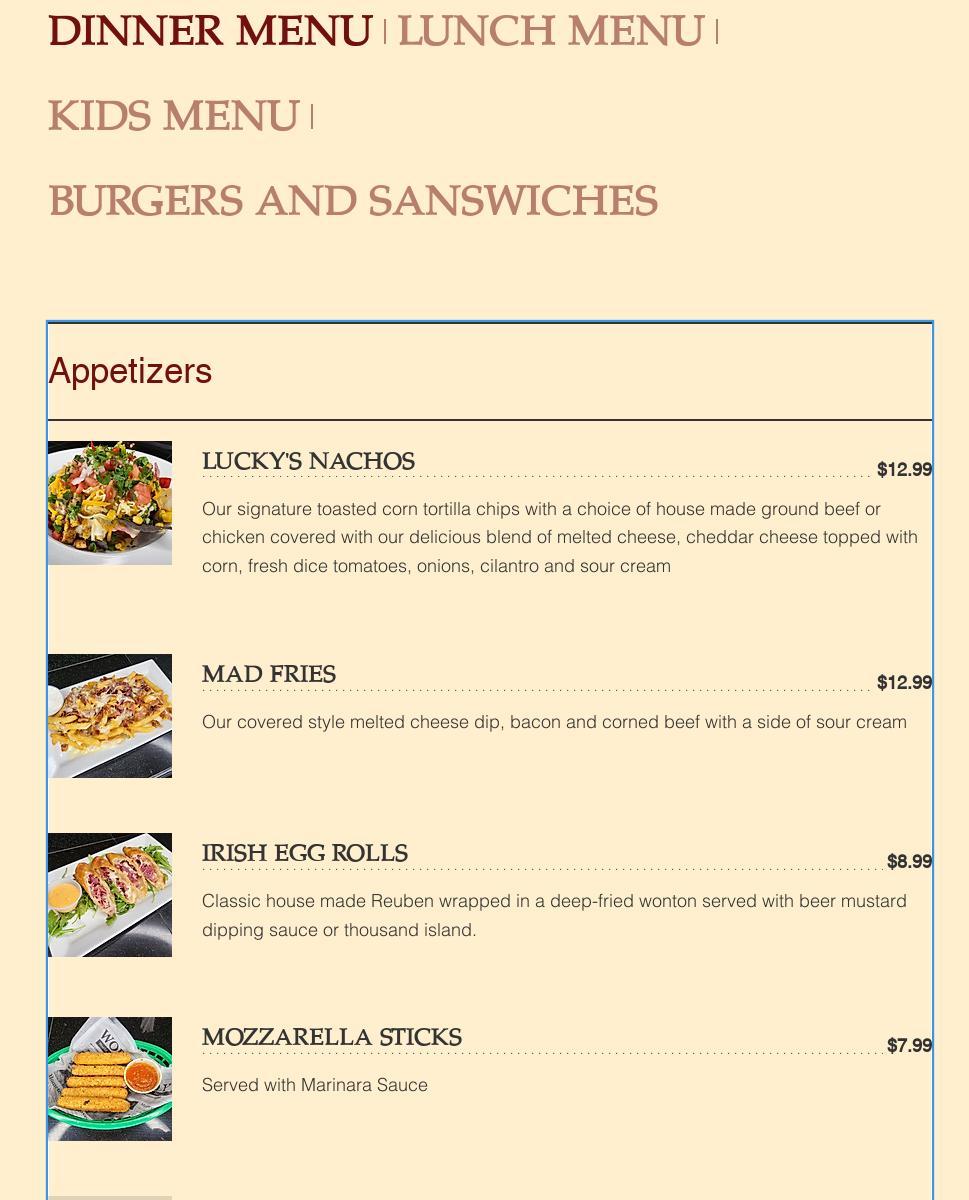This screenshot has width=969, height=1200.
Task: Enlarge the Mad Fries photo
Action: pyautogui.click(x=110, y=716)
